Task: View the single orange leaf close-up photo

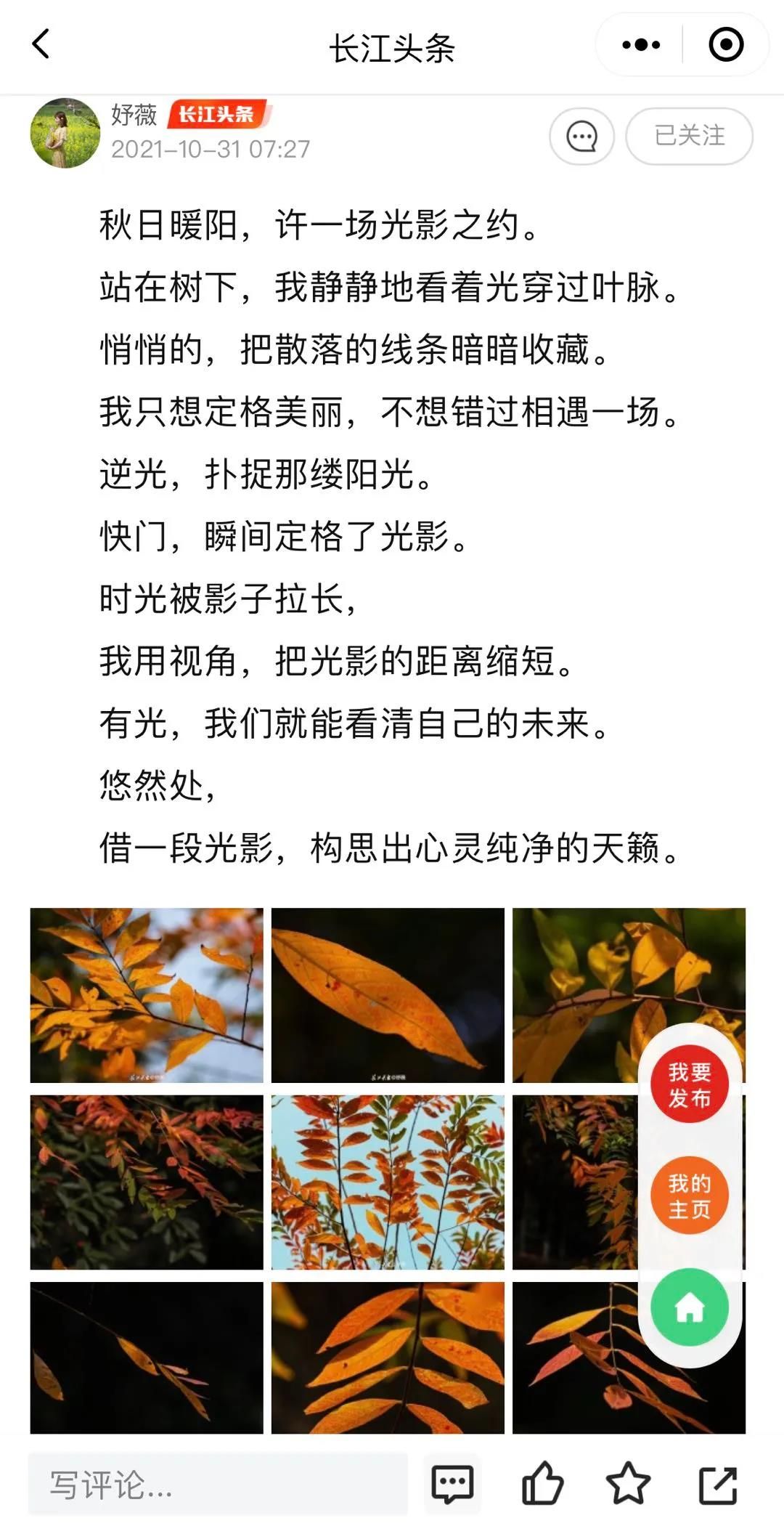Action: [x=388, y=995]
